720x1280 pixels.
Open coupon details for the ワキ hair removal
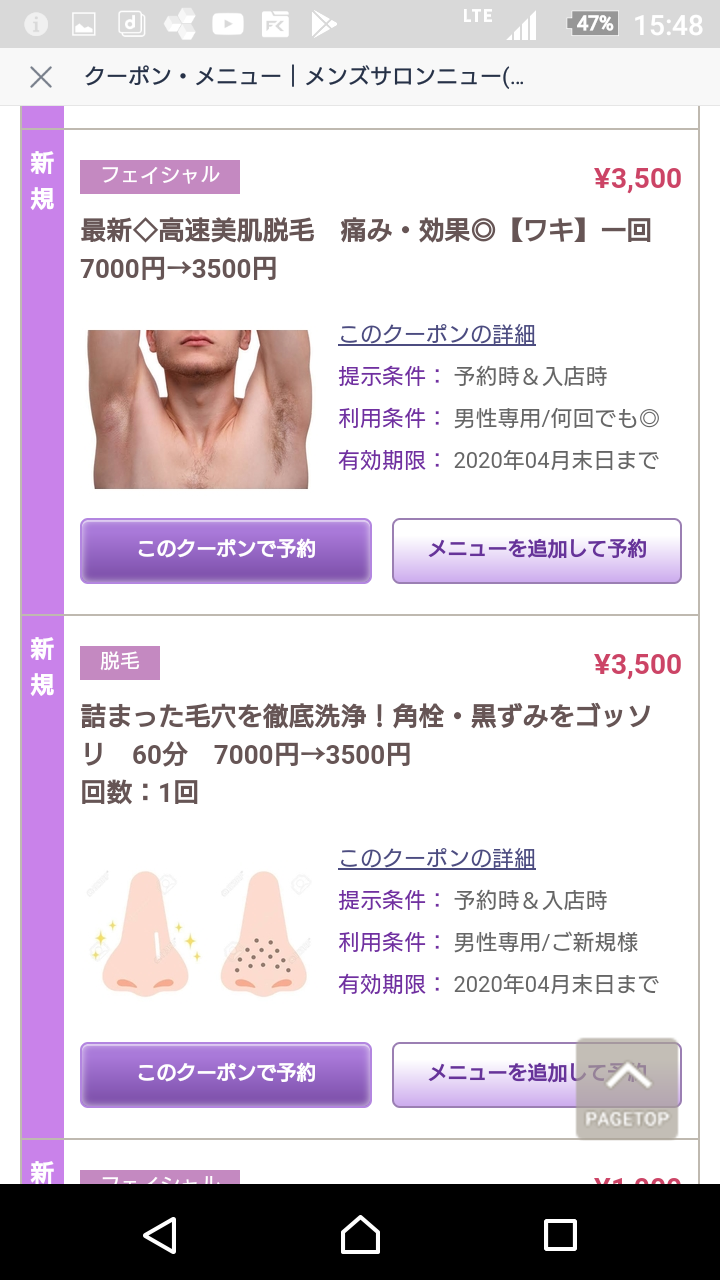437,335
